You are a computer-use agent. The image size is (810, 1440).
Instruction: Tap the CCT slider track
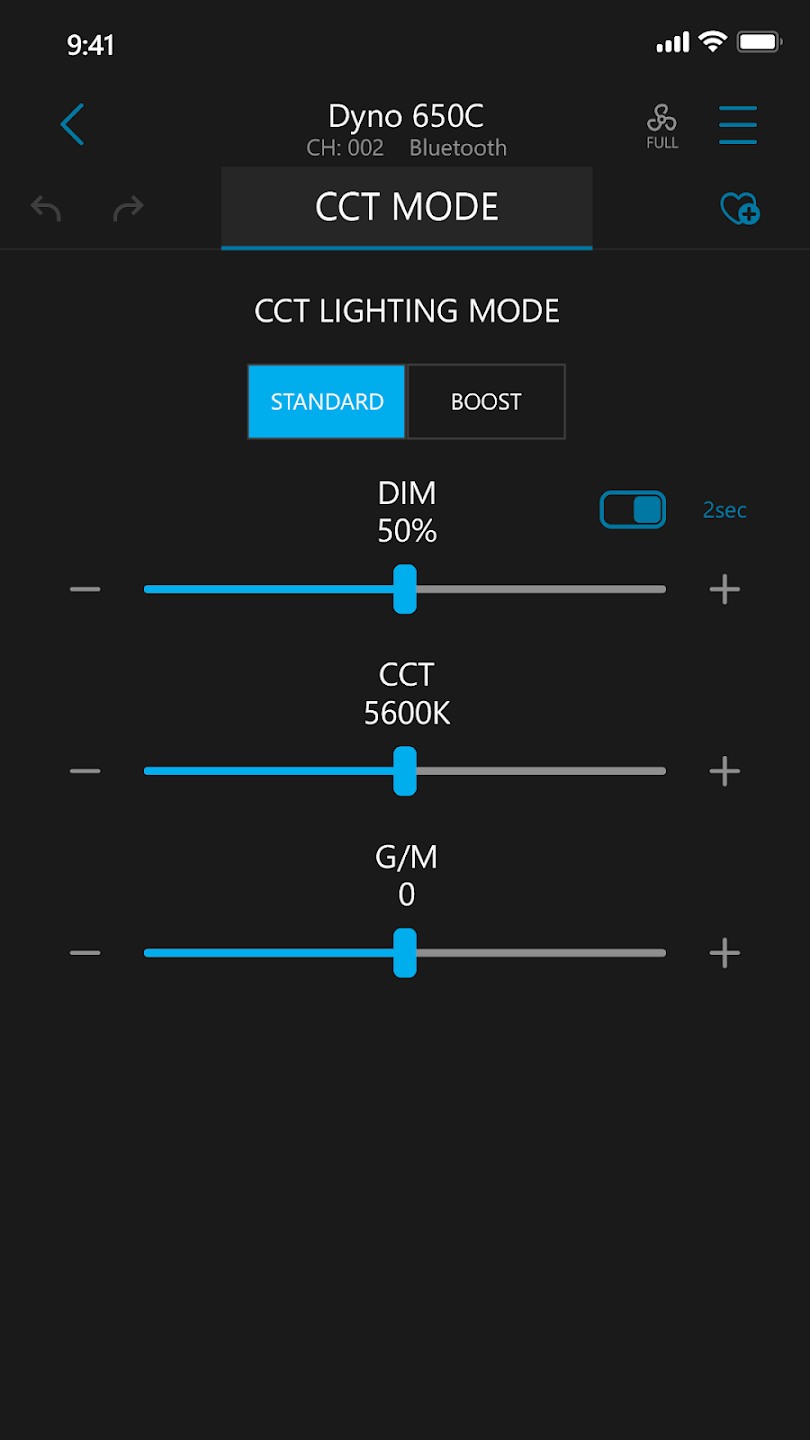tap(405, 771)
